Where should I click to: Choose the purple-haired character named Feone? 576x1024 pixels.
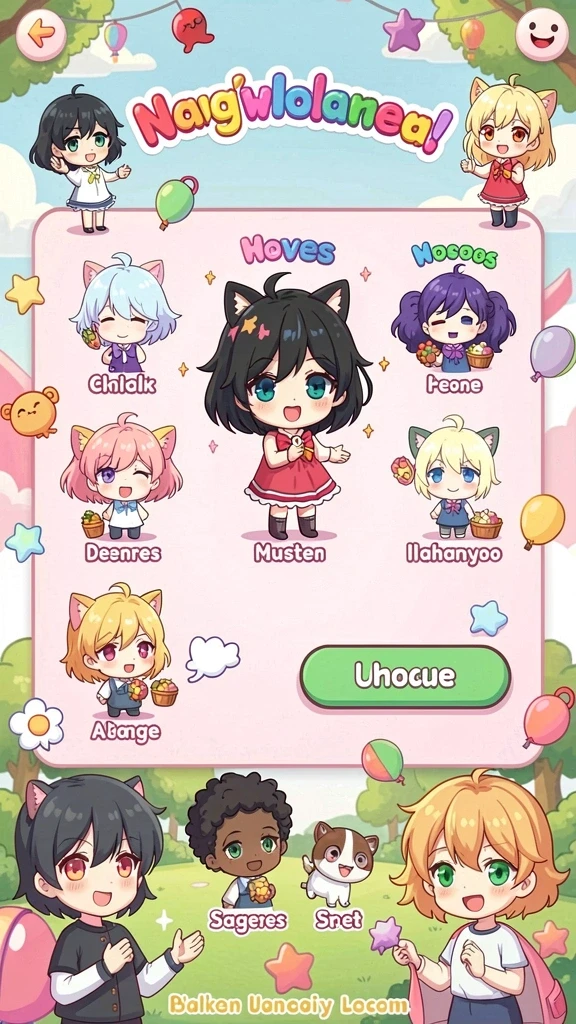click(454, 328)
